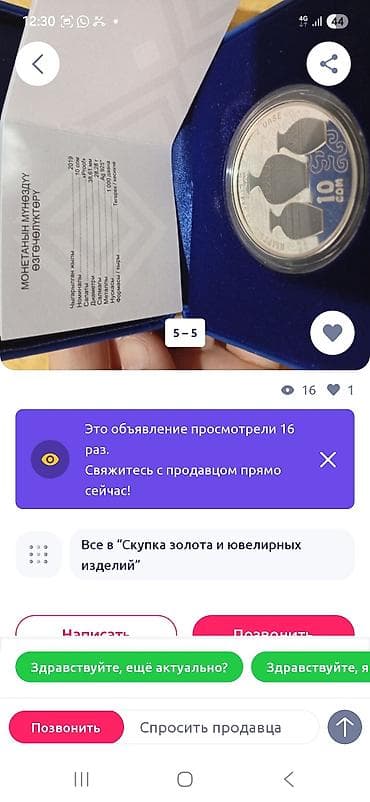Go to the system home screen
This screenshot has width=370, height=802.
pyautogui.click(x=185, y=779)
